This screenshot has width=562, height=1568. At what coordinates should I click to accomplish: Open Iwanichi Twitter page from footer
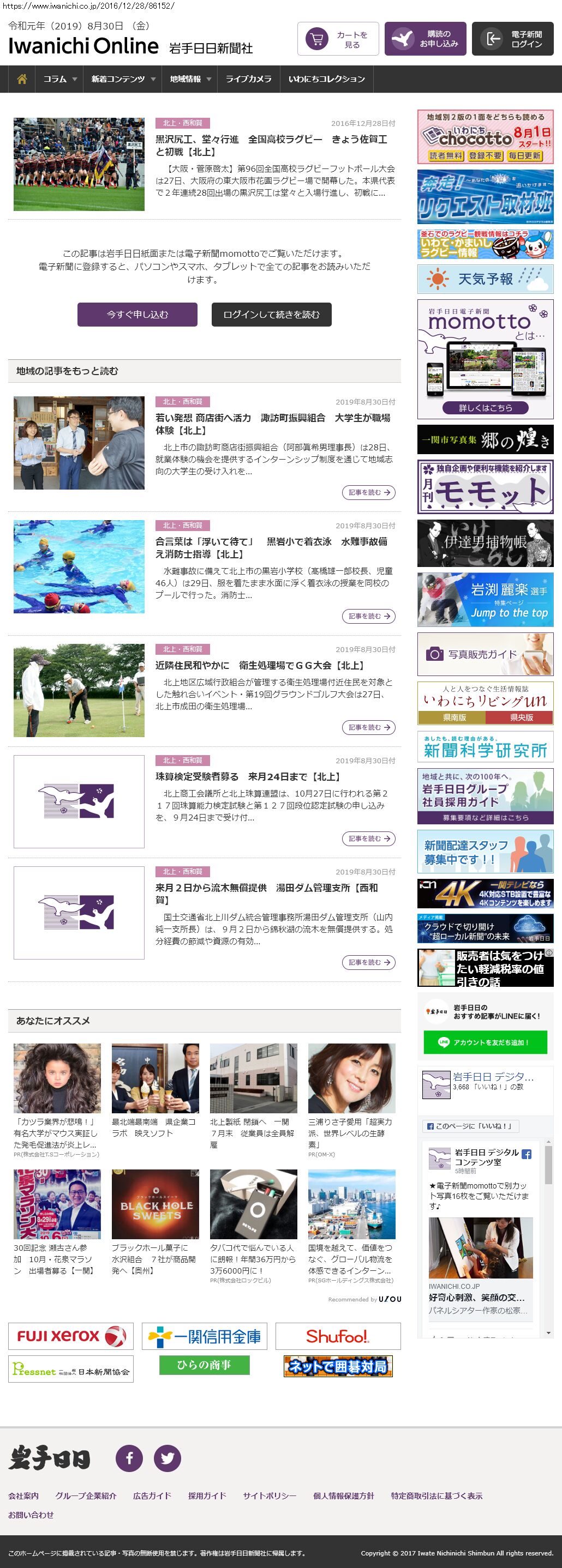pyautogui.click(x=167, y=1458)
